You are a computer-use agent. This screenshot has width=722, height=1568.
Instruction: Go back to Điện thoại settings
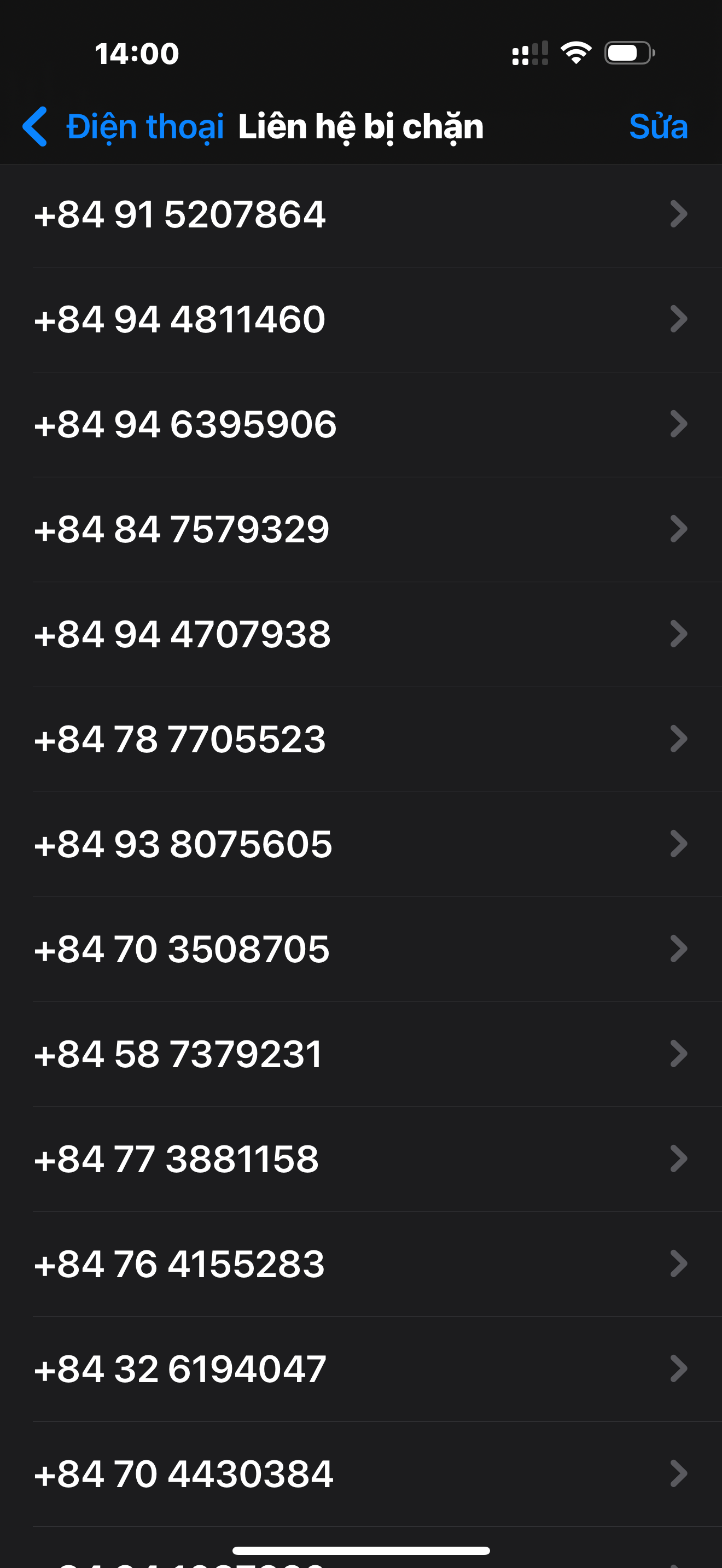tap(122, 127)
